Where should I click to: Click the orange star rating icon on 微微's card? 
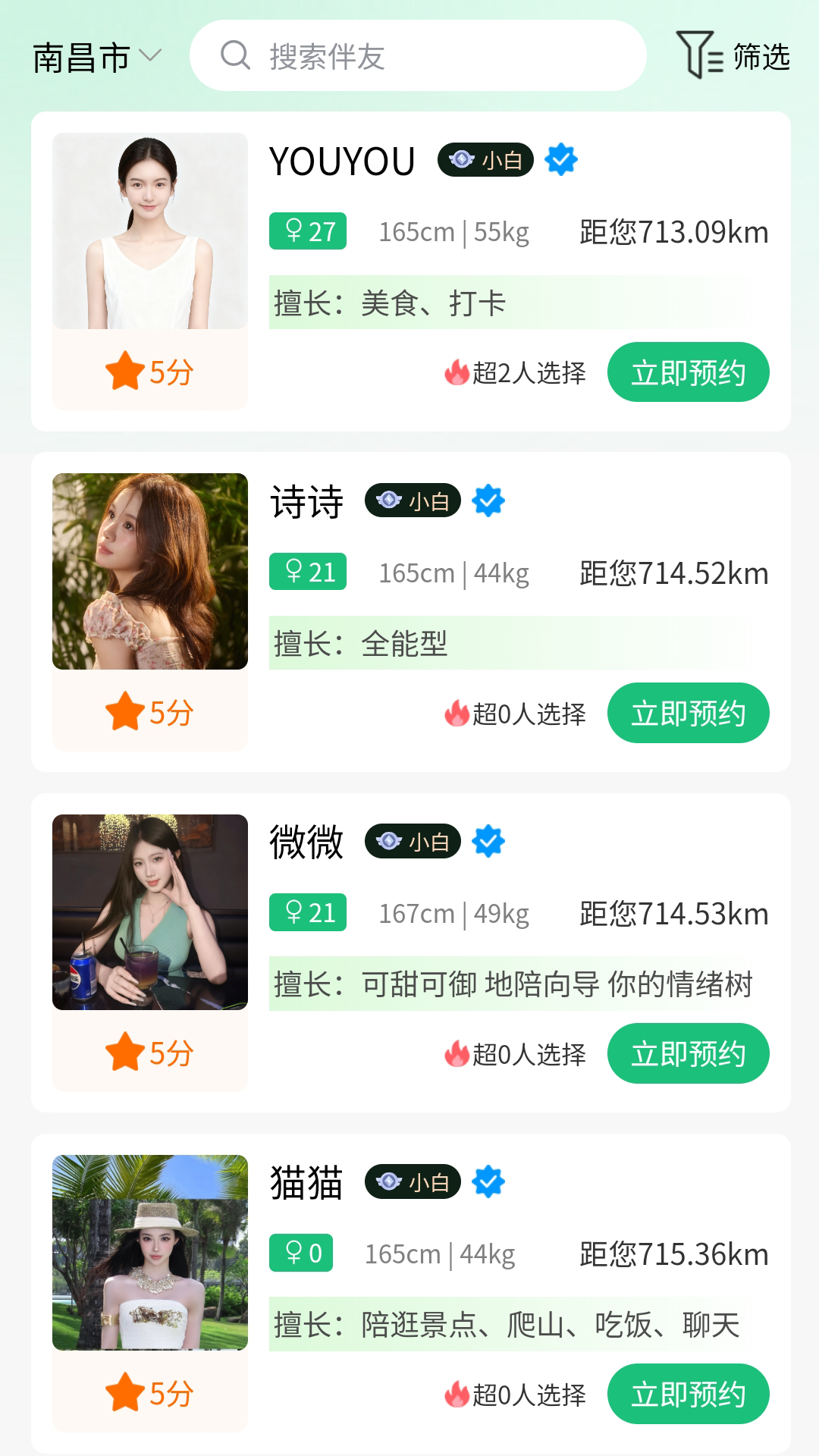pyautogui.click(x=124, y=1053)
